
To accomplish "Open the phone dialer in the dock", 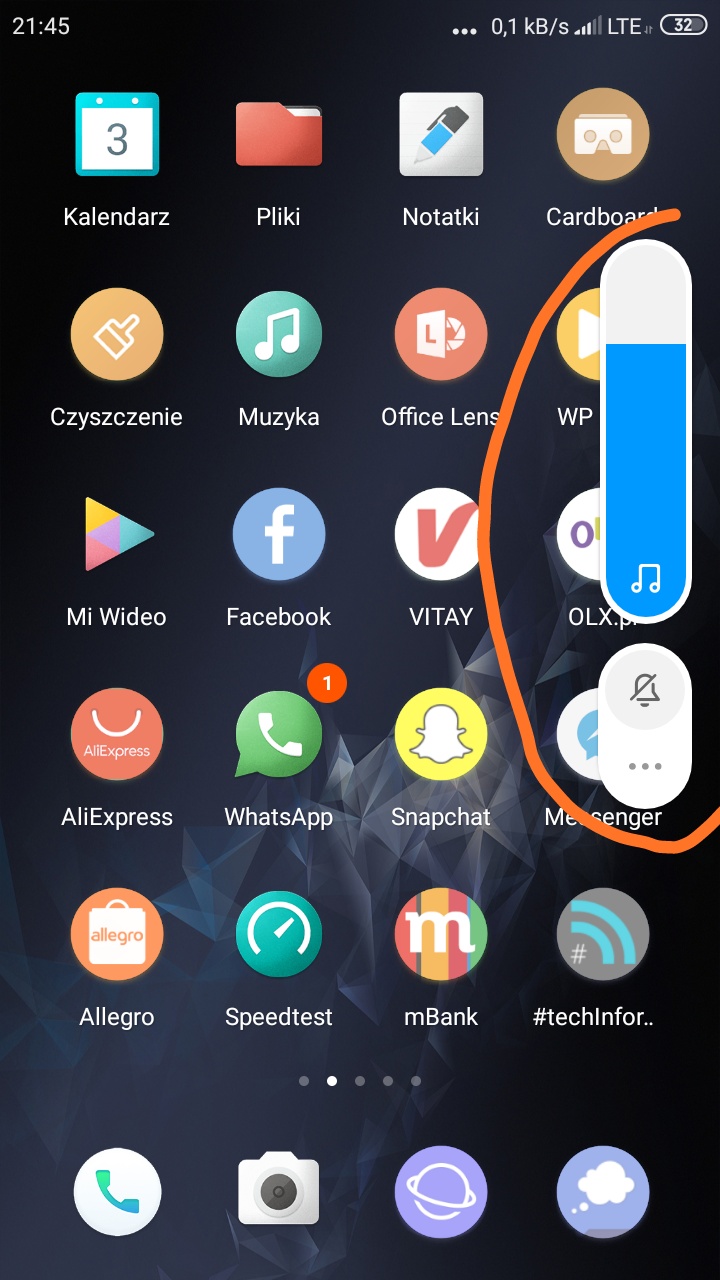I will [117, 1192].
